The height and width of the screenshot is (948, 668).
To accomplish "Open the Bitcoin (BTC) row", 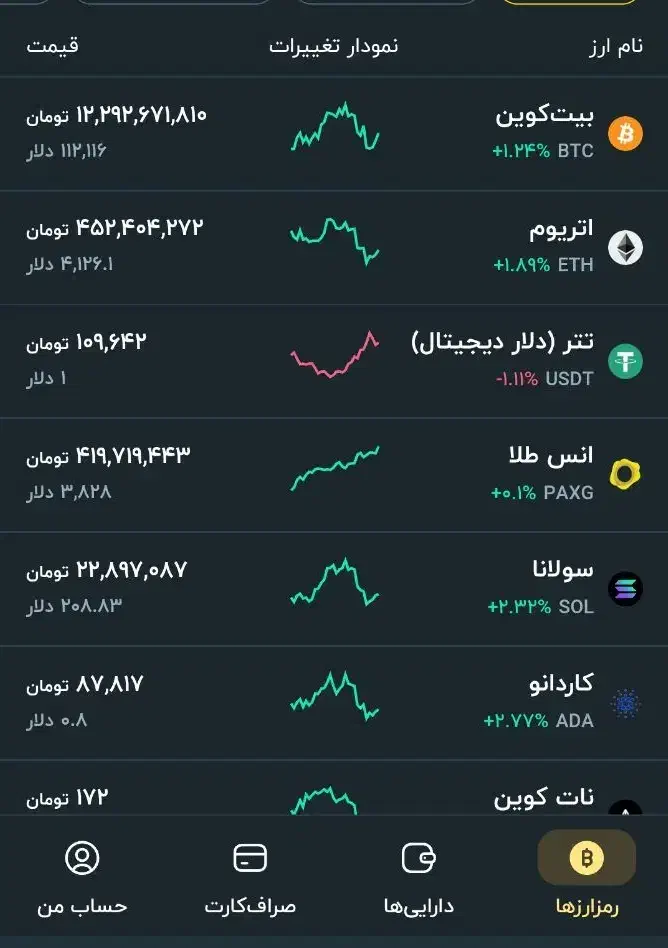I will 334,133.
